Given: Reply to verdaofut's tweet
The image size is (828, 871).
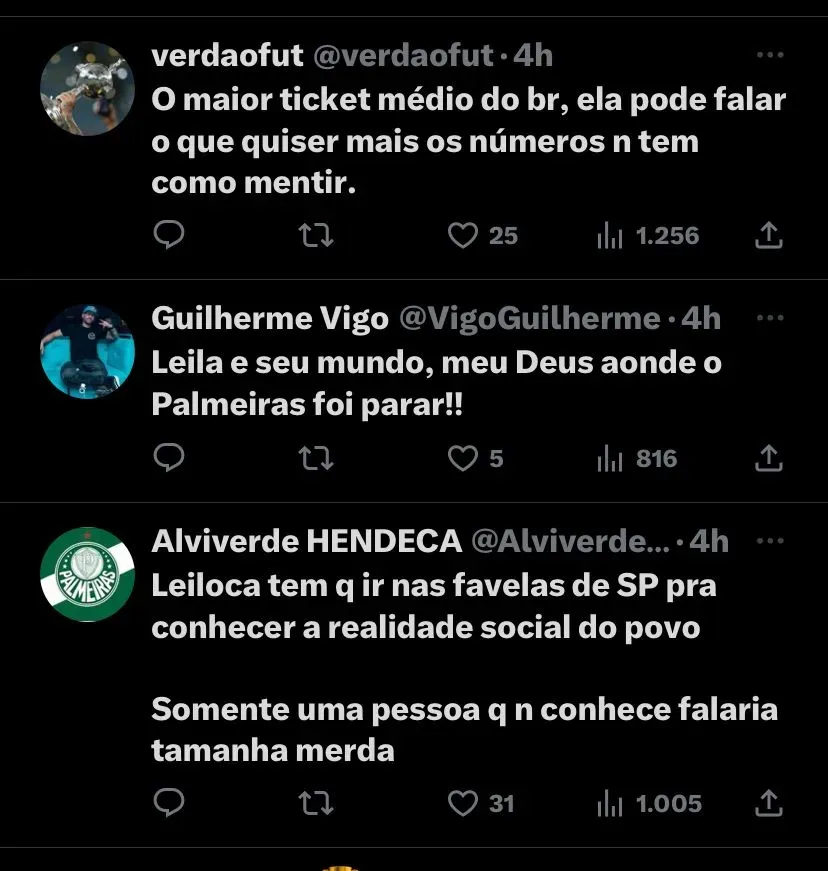Looking at the screenshot, I should coord(169,236).
